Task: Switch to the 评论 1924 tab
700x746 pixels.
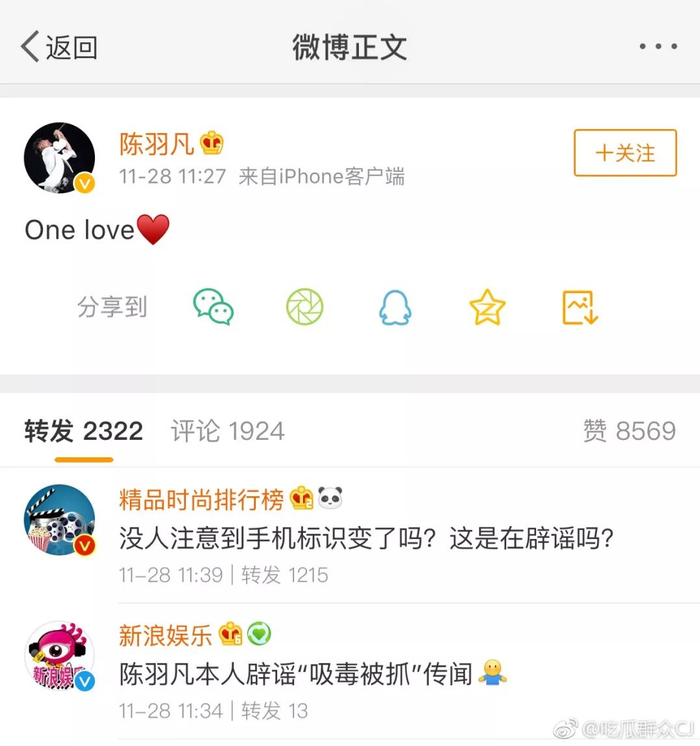Action: pyautogui.click(x=227, y=431)
